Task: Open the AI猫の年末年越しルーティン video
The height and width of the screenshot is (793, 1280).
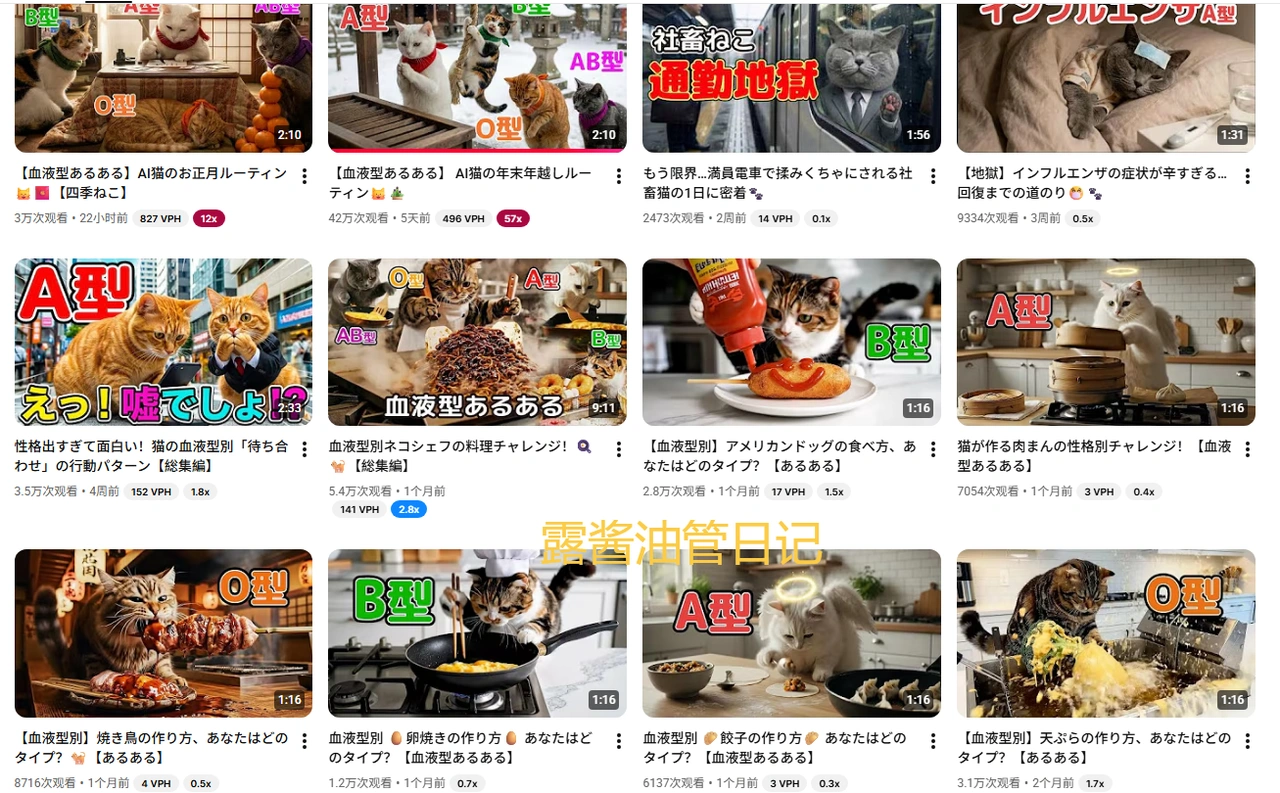Action: click(477, 78)
